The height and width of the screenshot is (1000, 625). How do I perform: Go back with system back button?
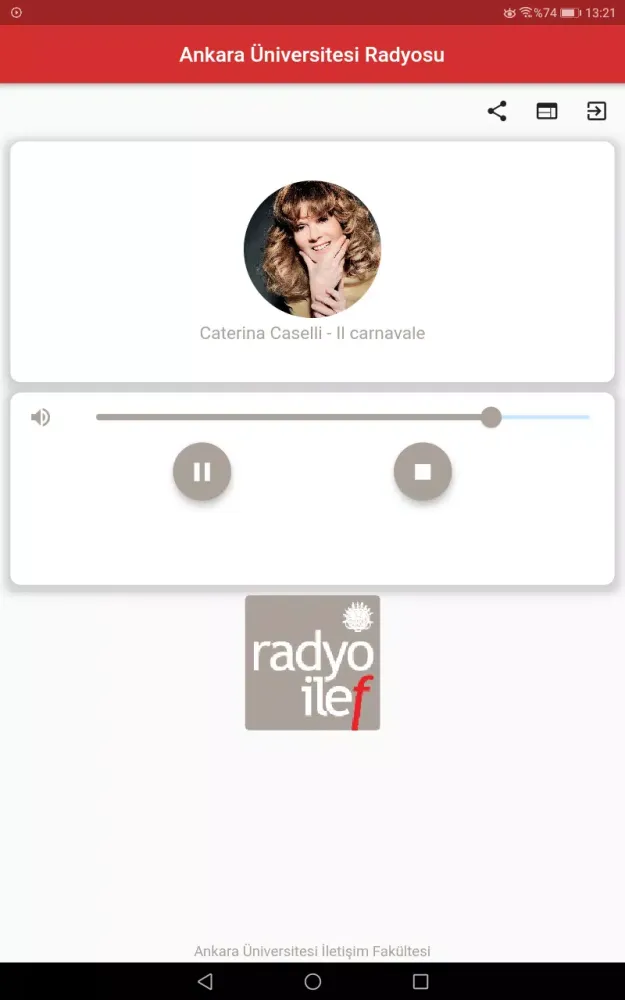(x=205, y=981)
